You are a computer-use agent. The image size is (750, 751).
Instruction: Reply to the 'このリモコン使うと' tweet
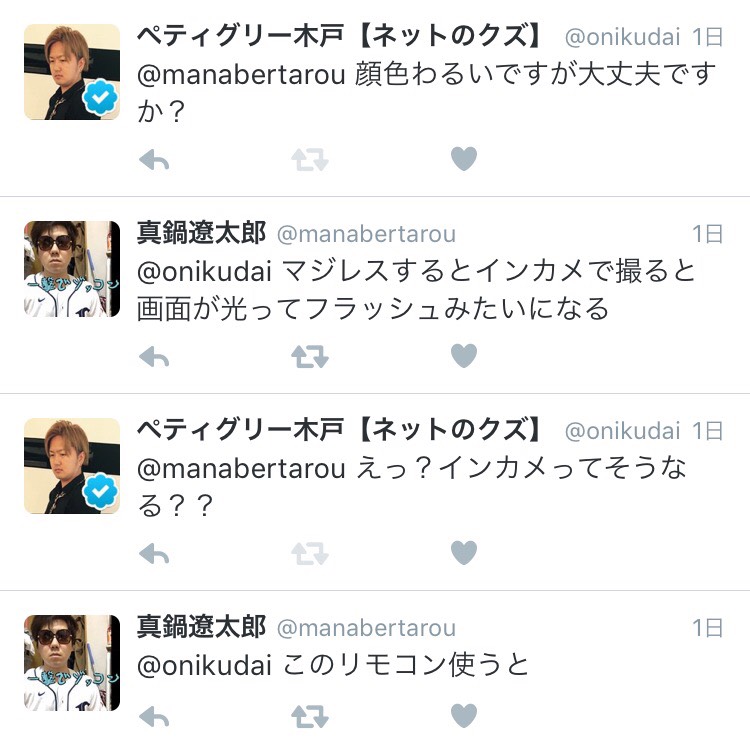click(153, 715)
